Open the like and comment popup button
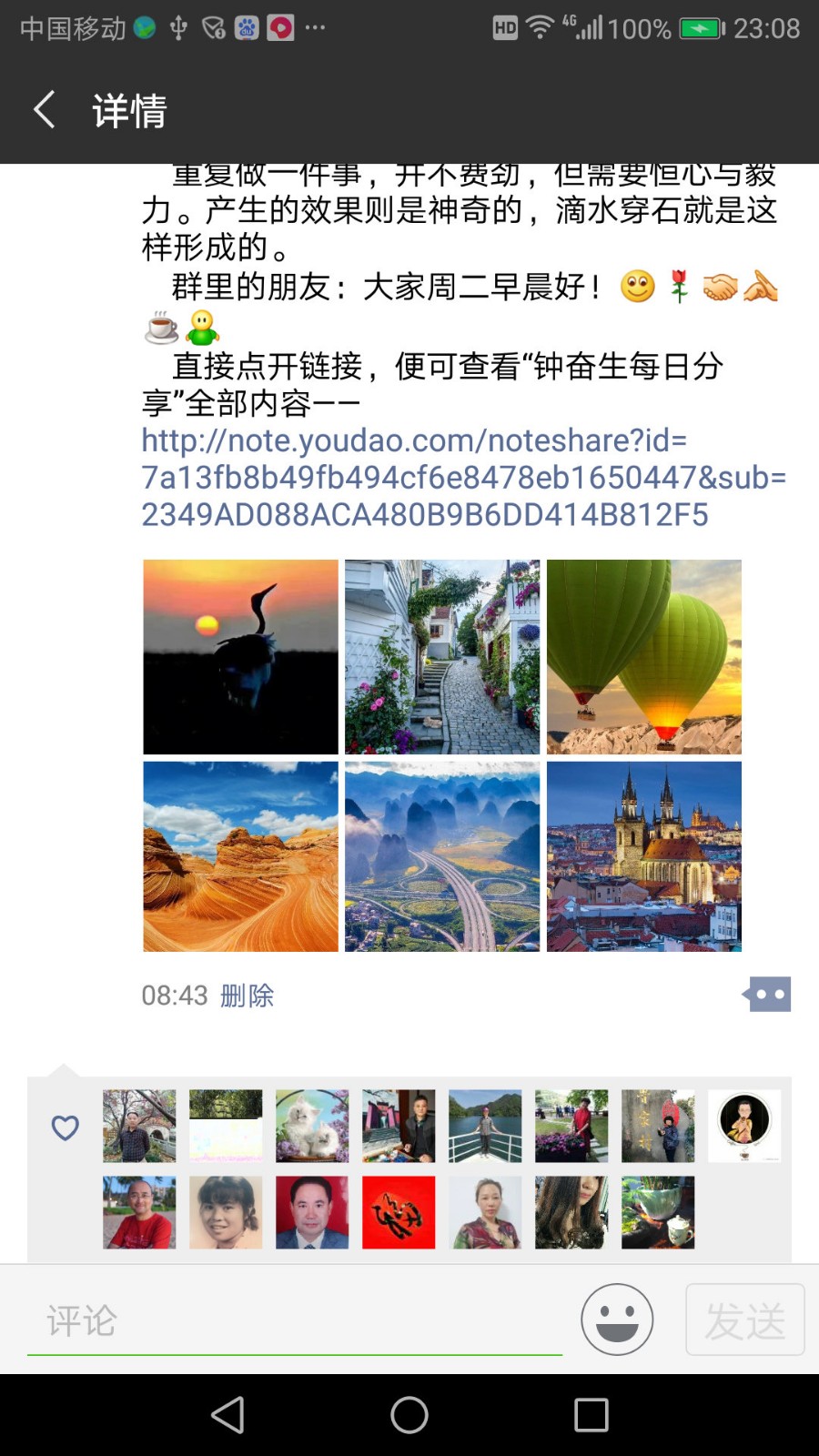 (767, 995)
